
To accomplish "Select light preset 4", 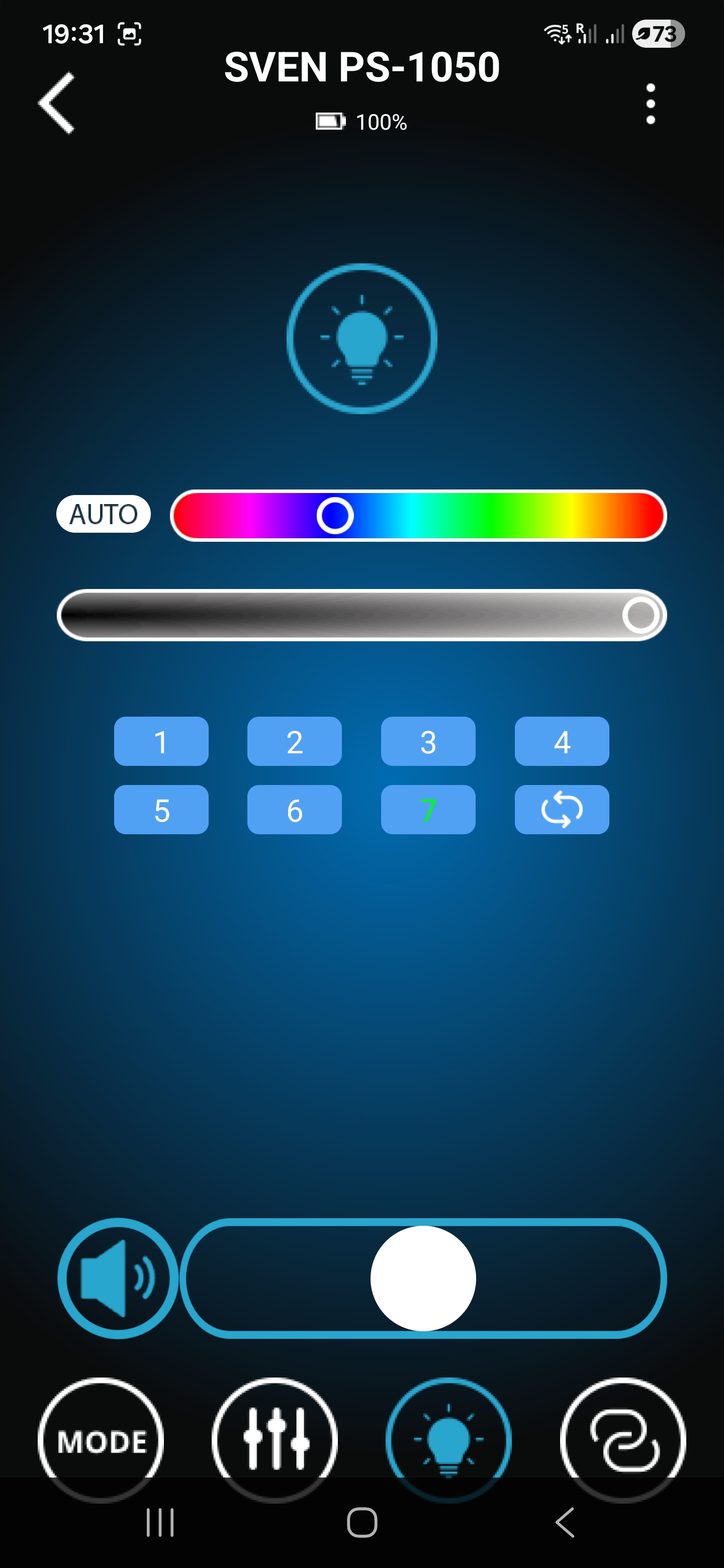I will [x=562, y=741].
